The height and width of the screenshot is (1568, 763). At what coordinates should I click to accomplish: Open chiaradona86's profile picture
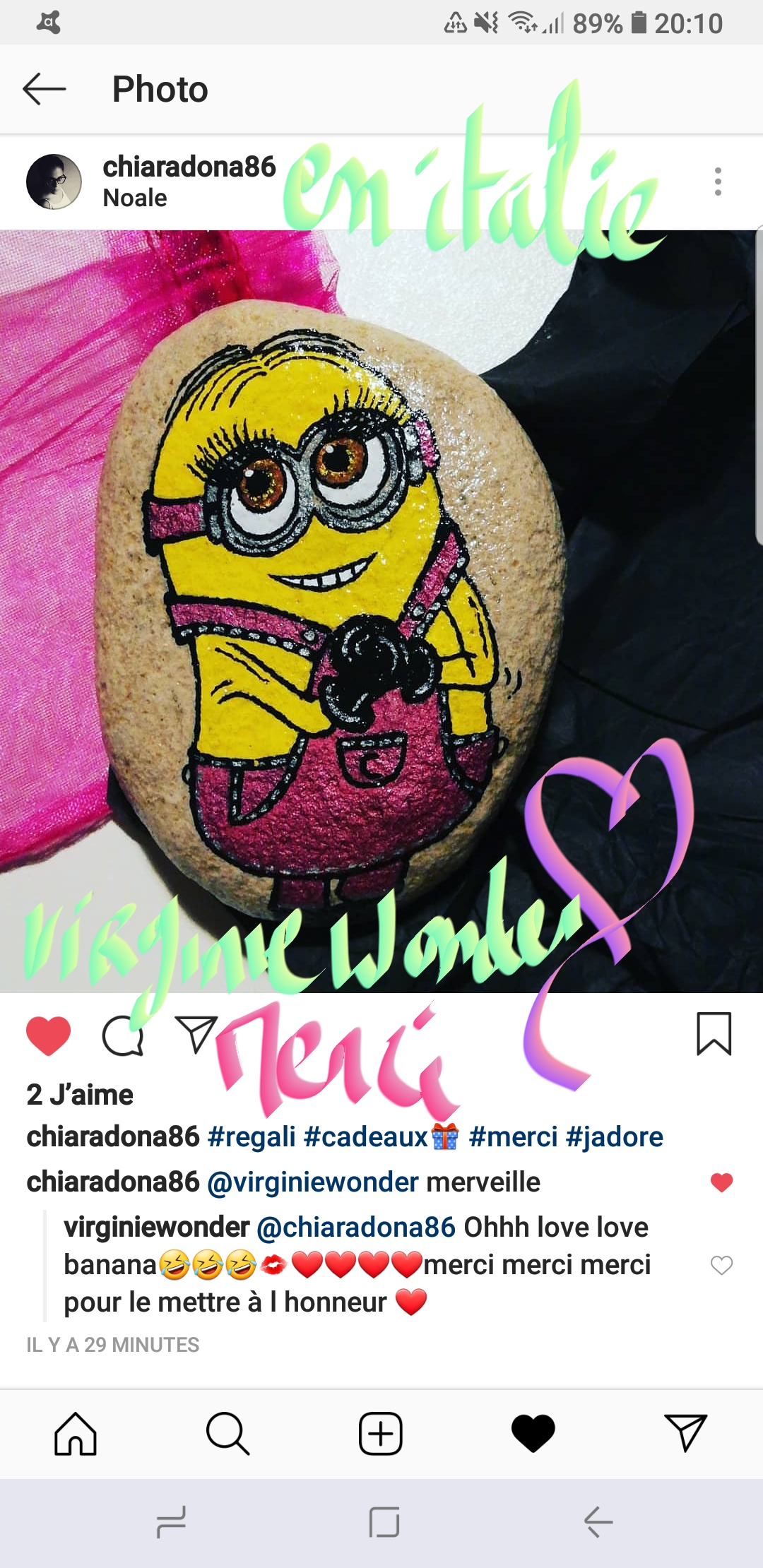coord(54,182)
